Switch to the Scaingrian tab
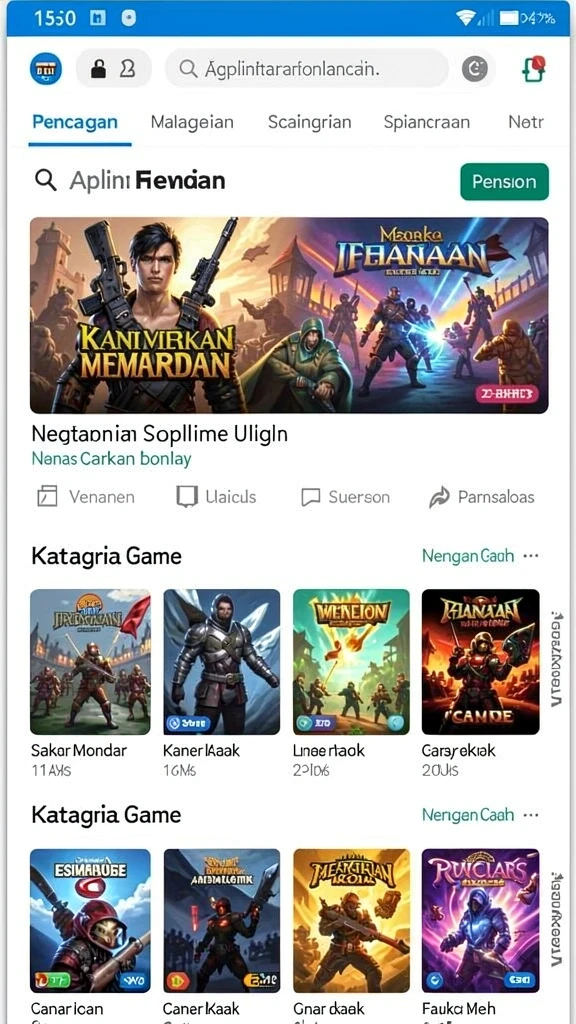 coord(310,122)
